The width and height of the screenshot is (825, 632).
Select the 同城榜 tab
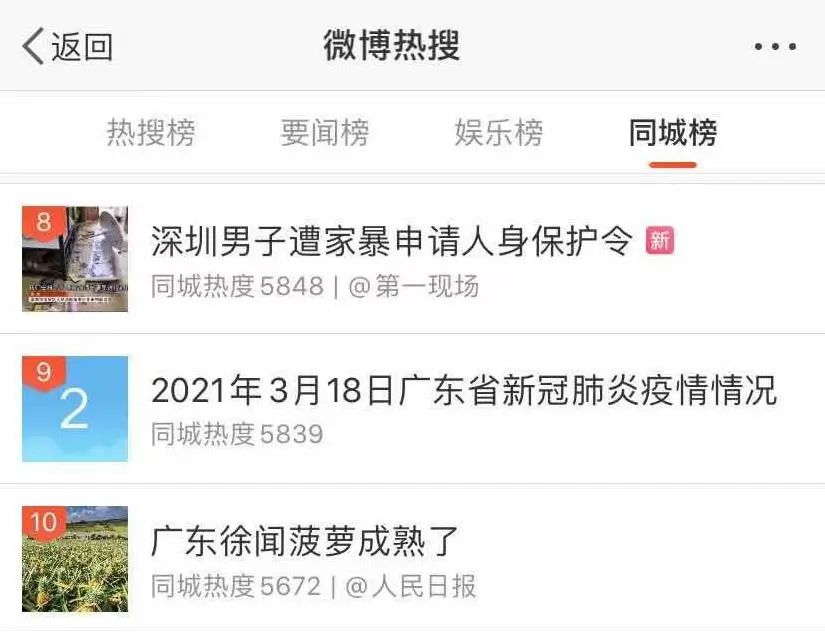(x=673, y=133)
